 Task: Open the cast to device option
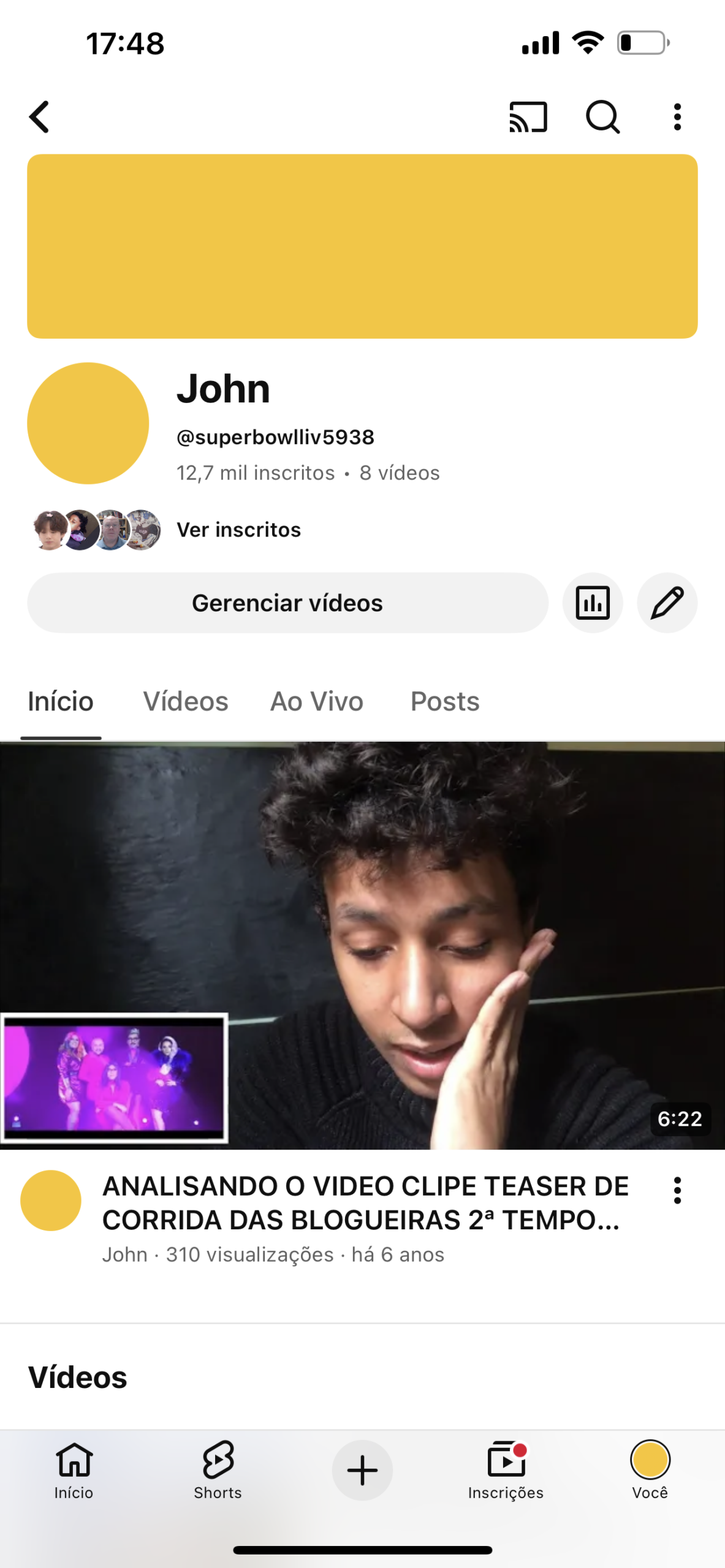pos(528,117)
